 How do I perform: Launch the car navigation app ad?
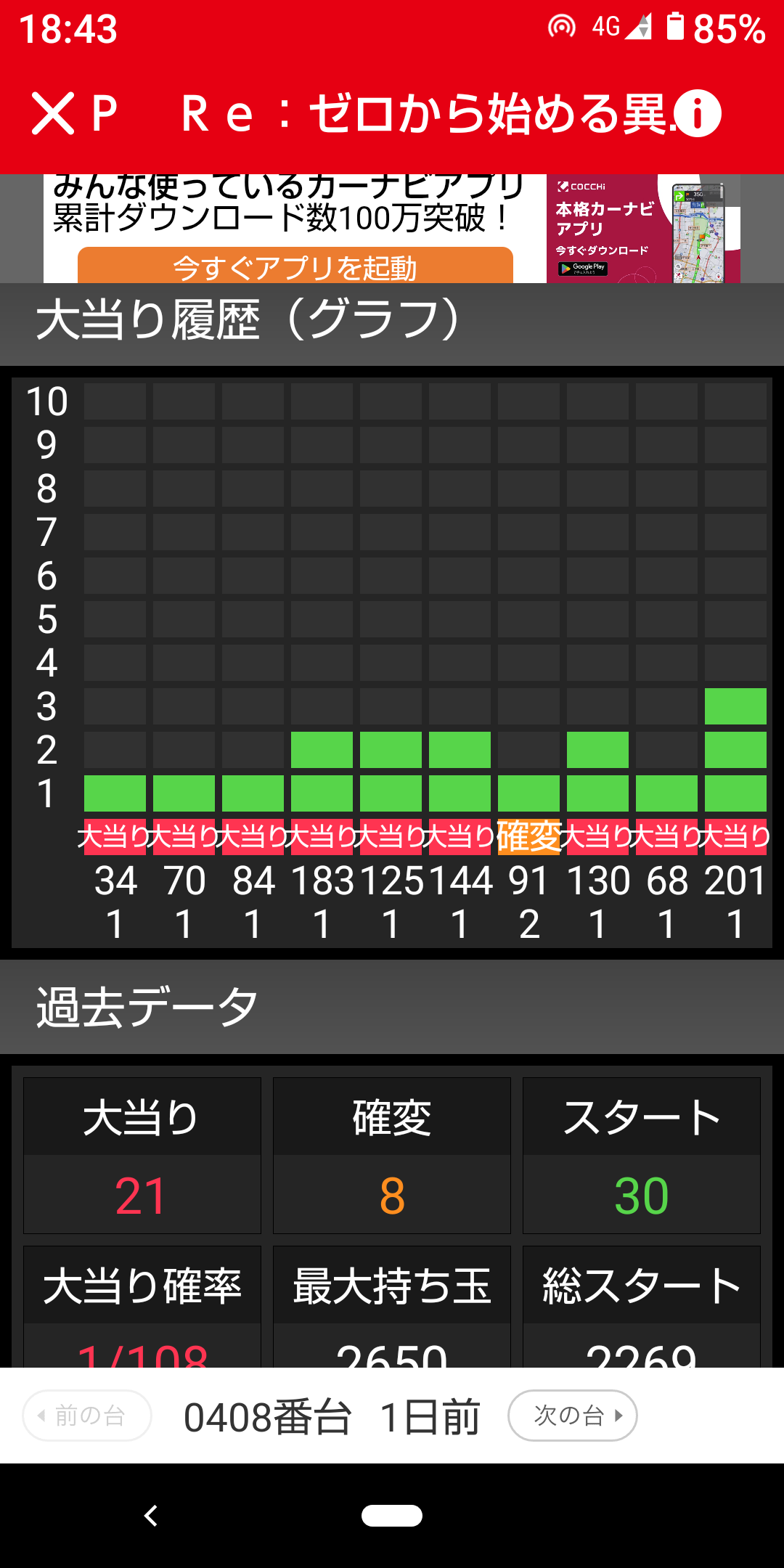pyautogui.click(x=295, y=266)
